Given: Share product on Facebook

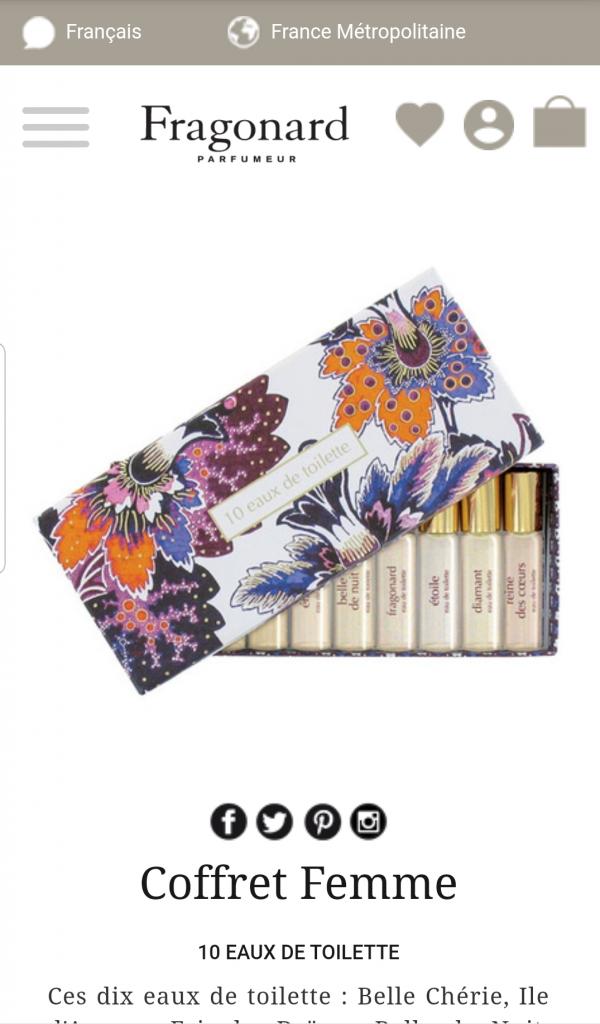Looking at the screenshot, I should pos(229,821).
